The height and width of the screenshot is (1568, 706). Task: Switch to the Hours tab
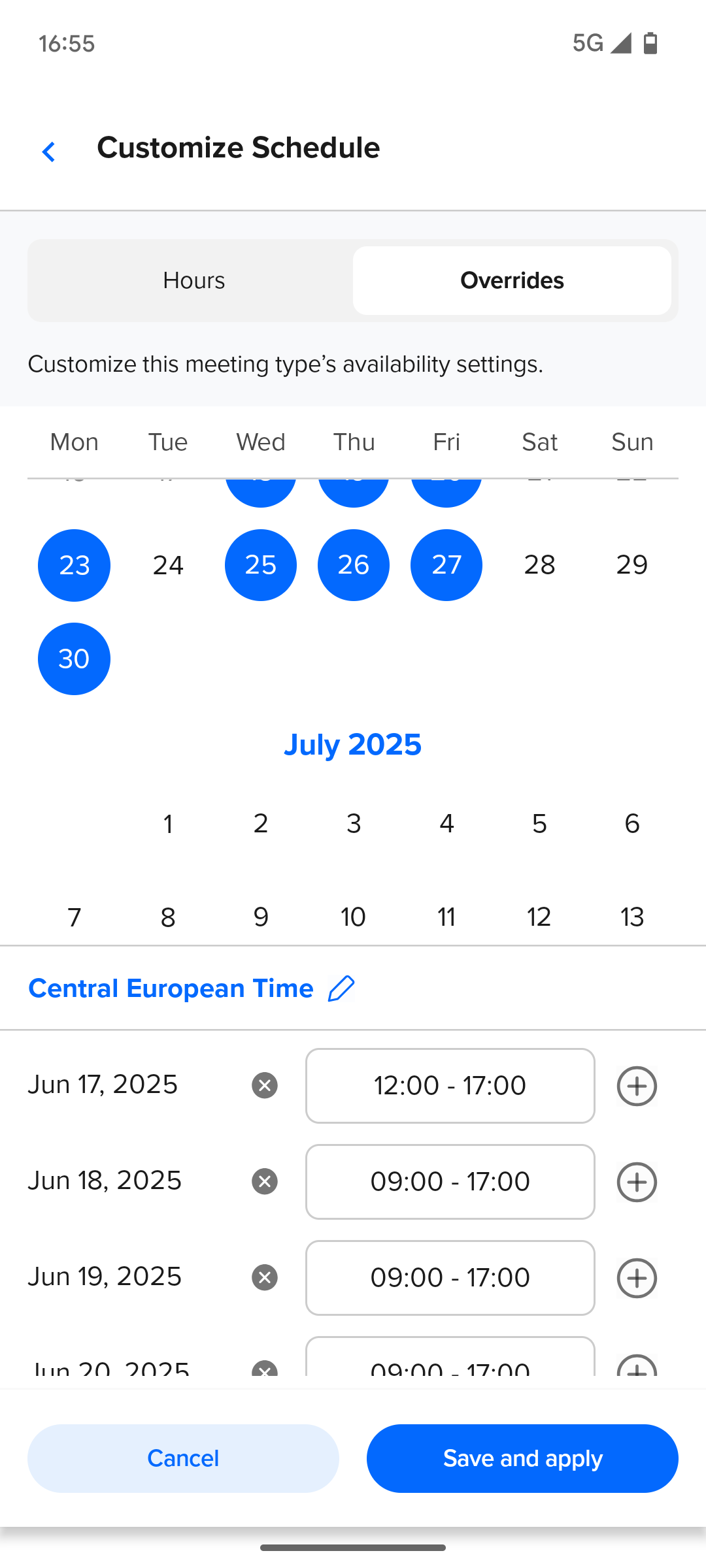click(193, 280)
